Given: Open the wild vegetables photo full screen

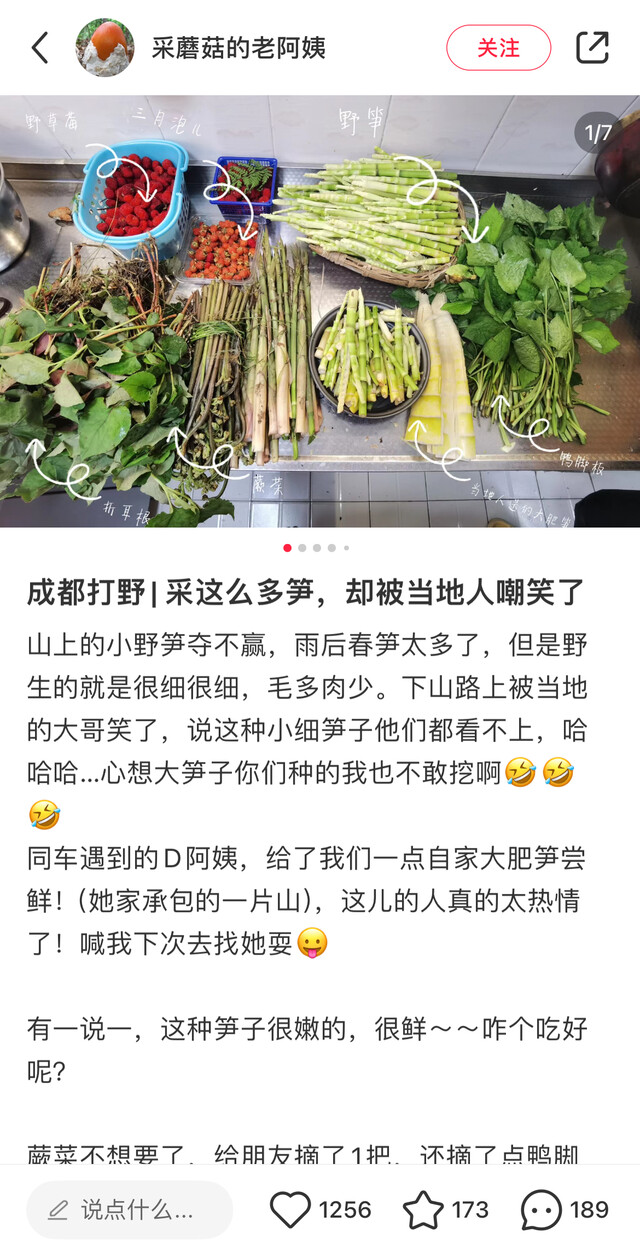Looking at the screenshot, I should 320,310.
